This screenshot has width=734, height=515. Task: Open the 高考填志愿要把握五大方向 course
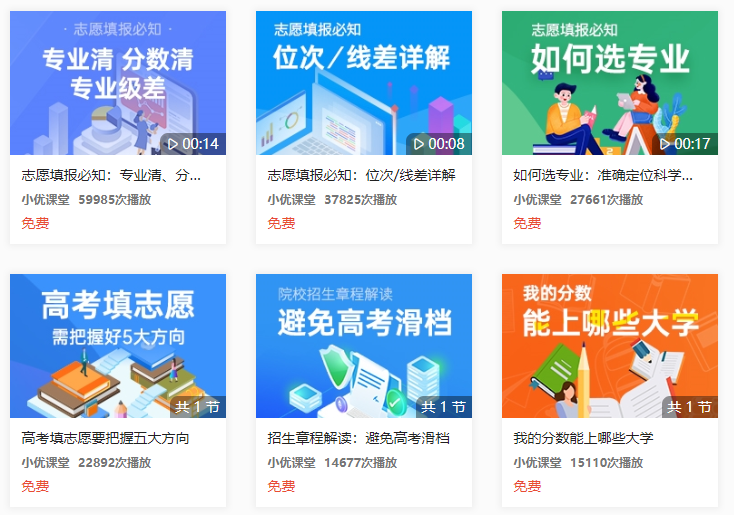[118, 346]
